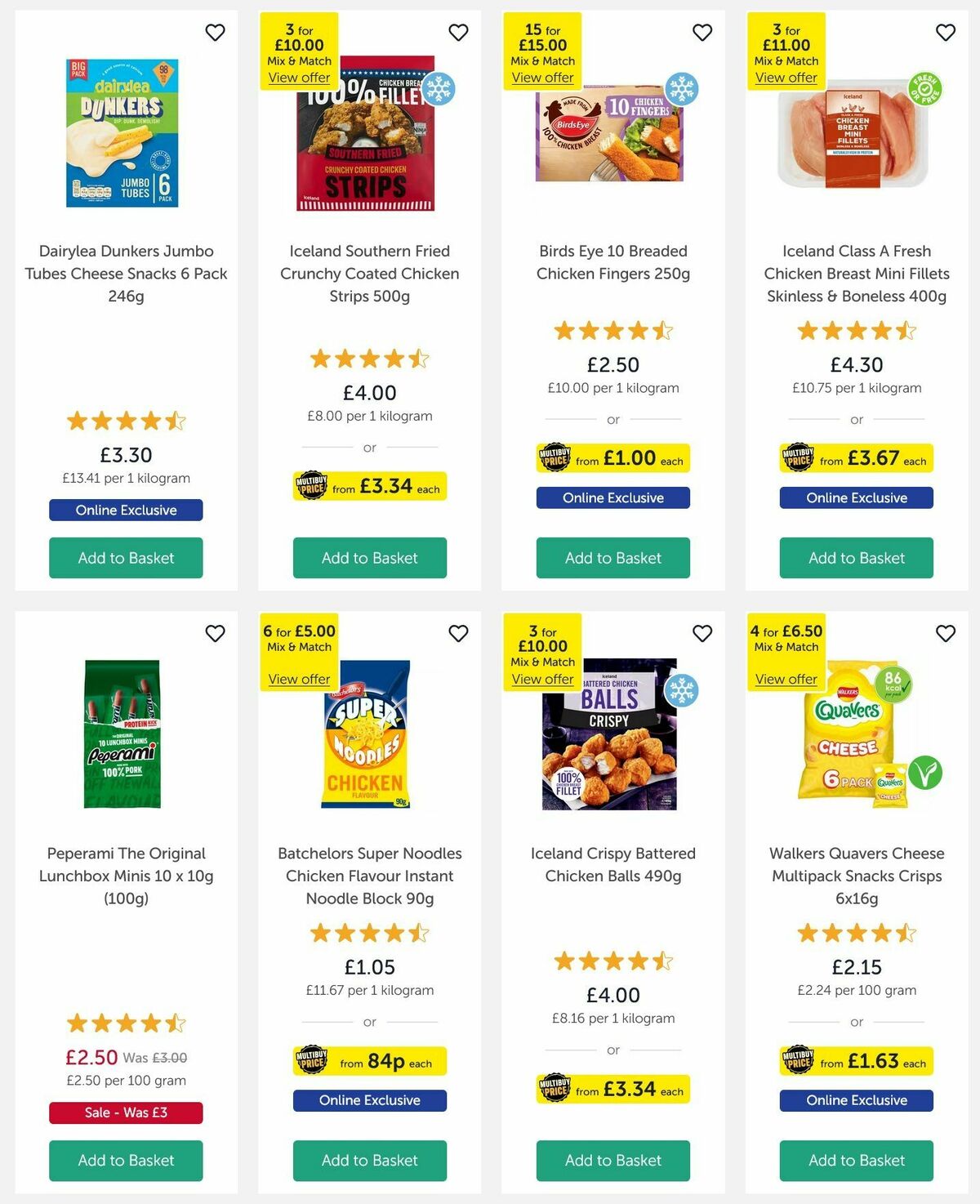980x1204 pixels.
Task: Click the wishlist heart on Chicken Breast Mini Fillets
Action: (945, 33)
